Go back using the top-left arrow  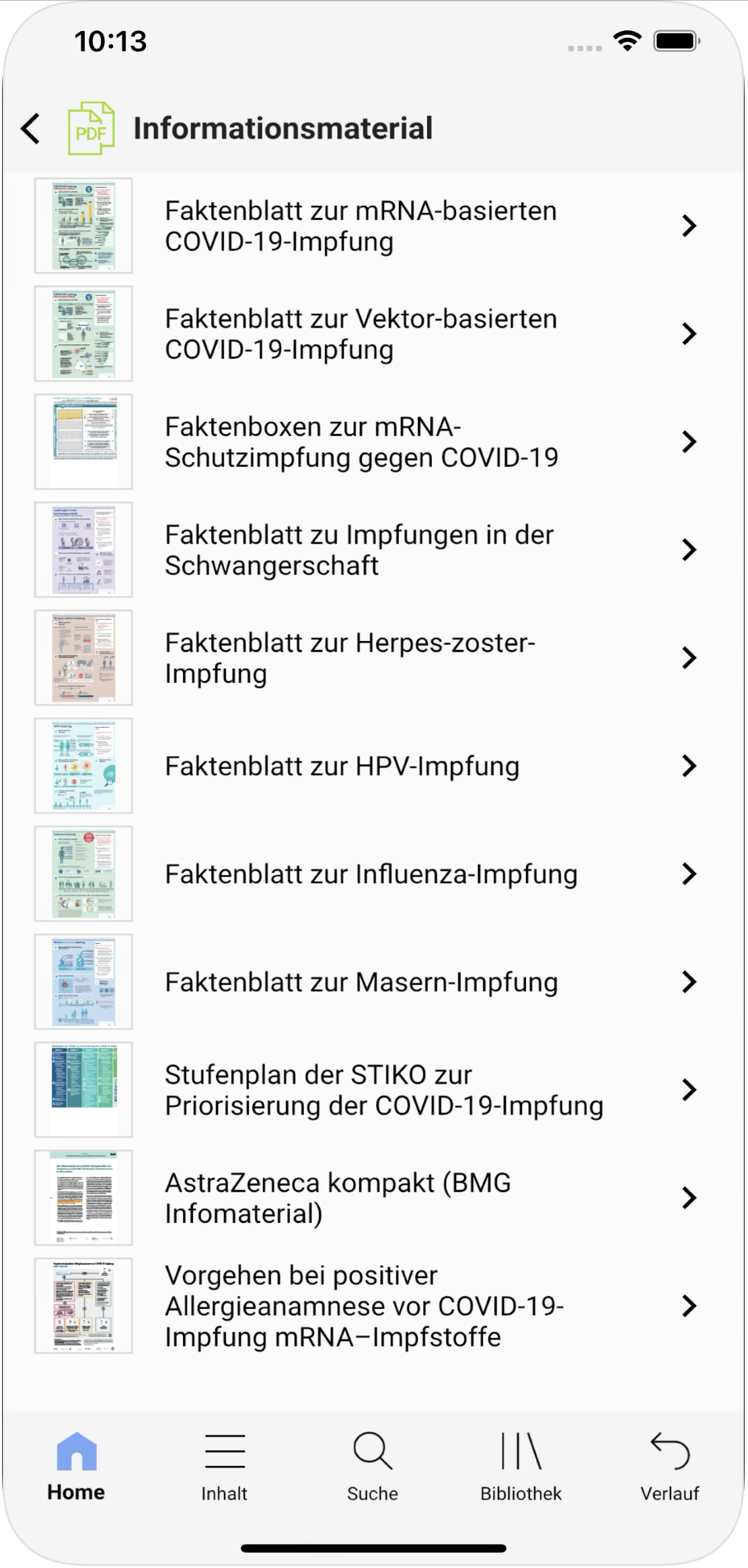(31, 128)
